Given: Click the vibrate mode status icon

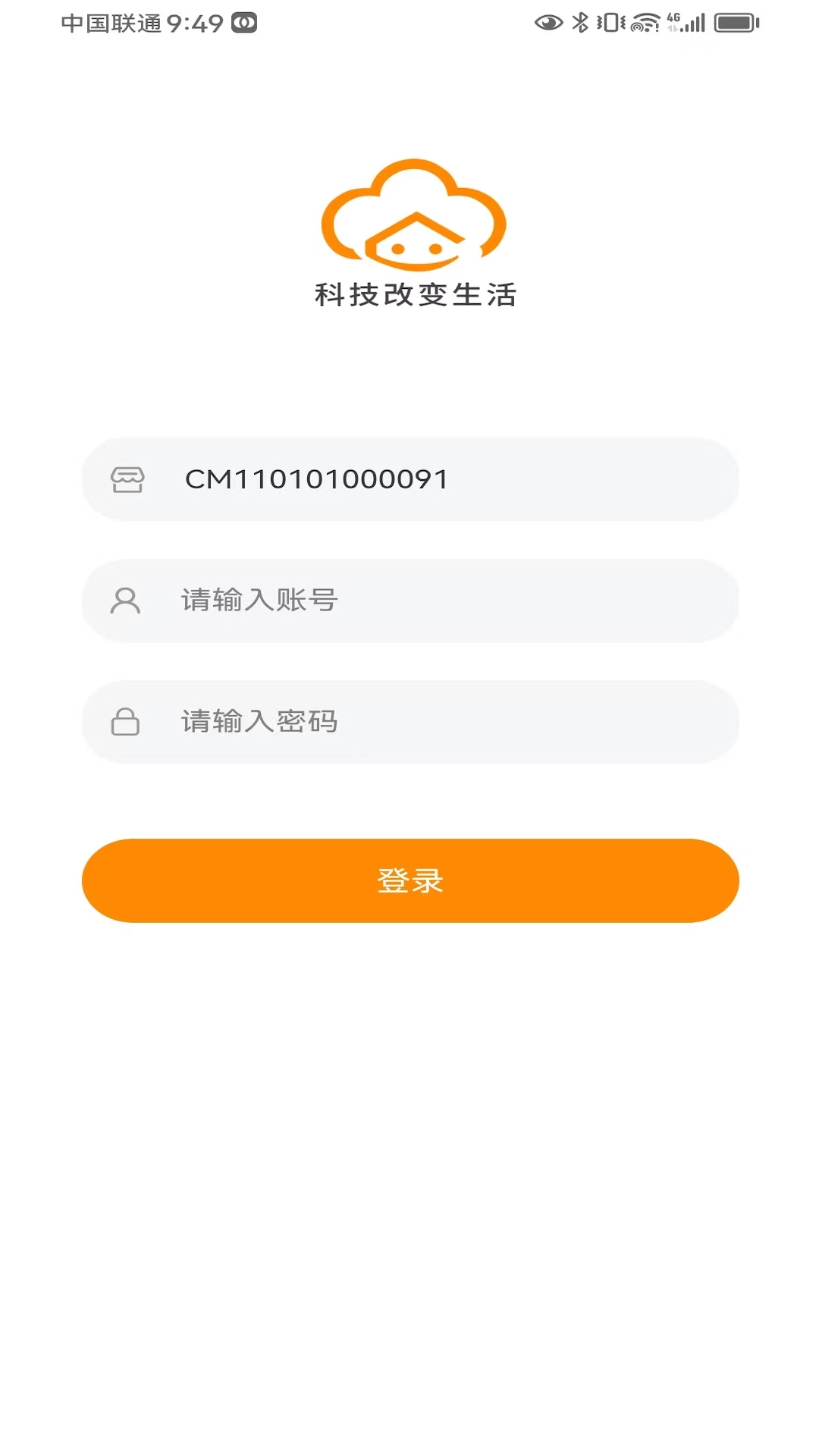Looking at the screenshot, I should tap(610, 23).
